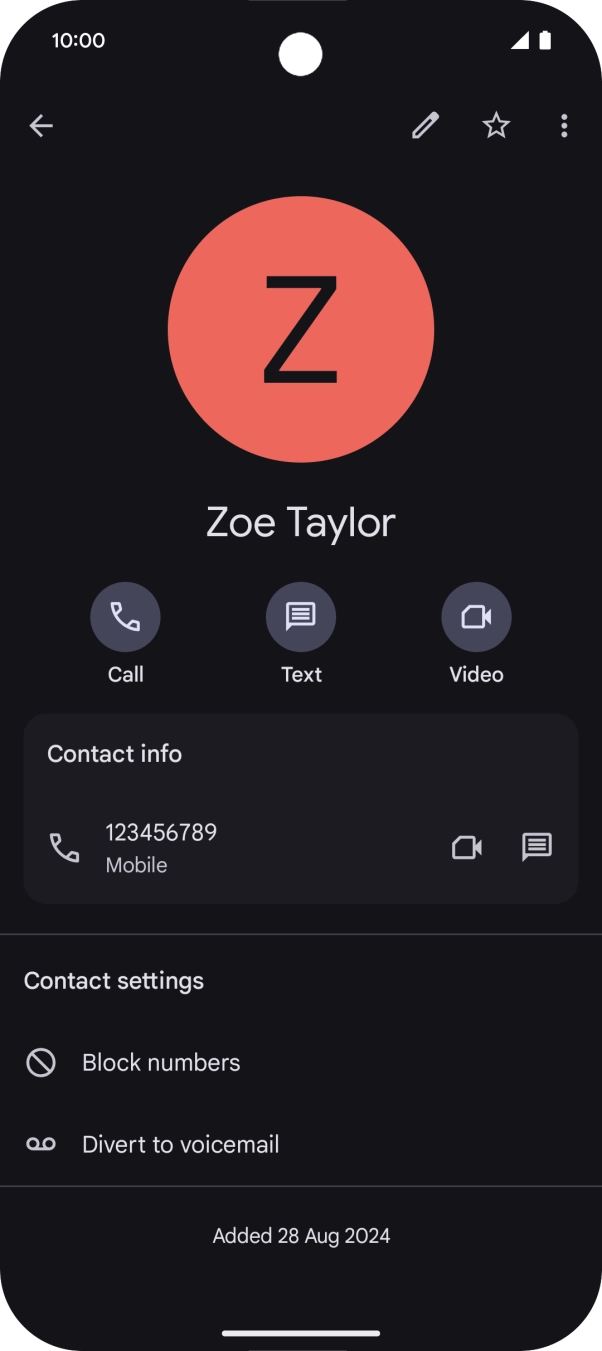Open Block numbers setting
602x1351 pixels.
tap(161, 1062)
